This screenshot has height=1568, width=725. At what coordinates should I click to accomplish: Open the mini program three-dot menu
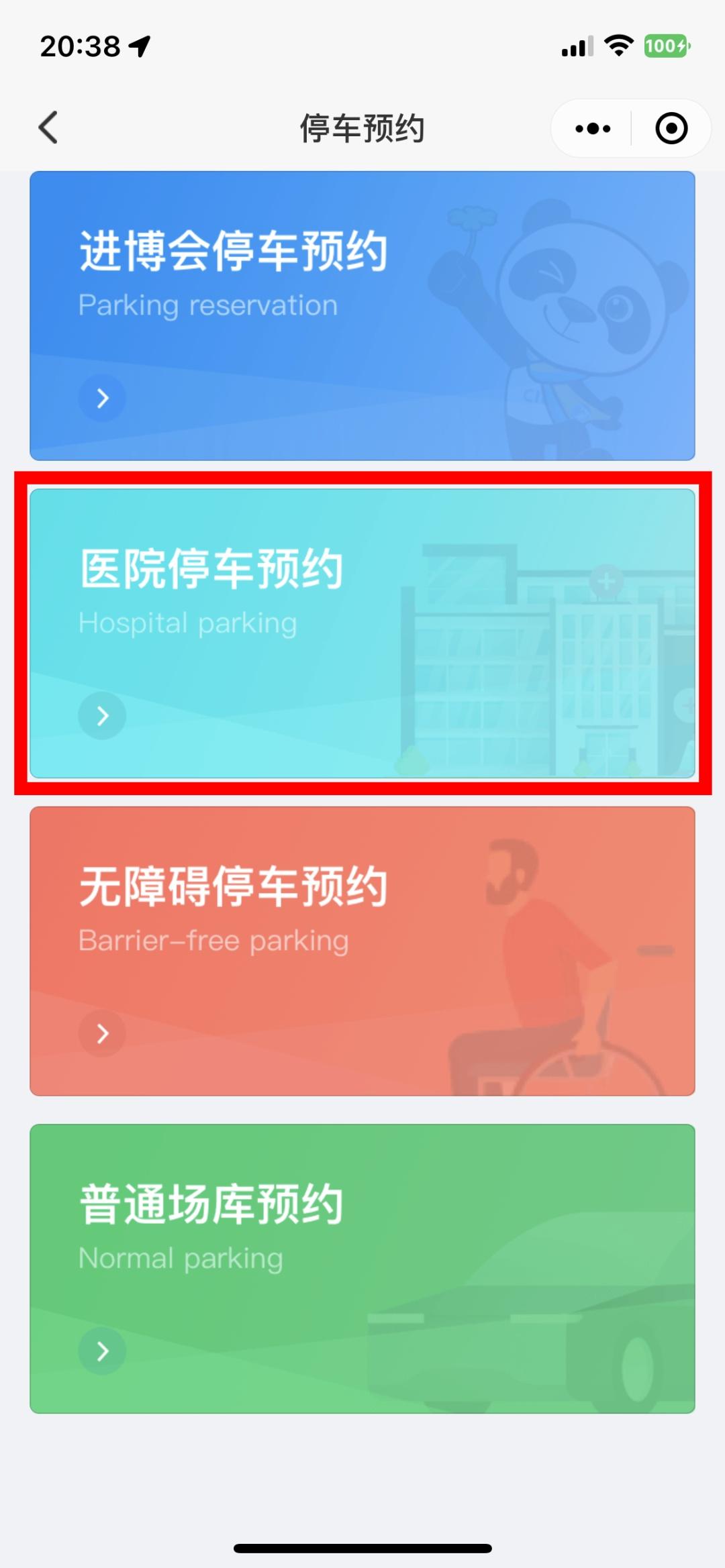593,128
